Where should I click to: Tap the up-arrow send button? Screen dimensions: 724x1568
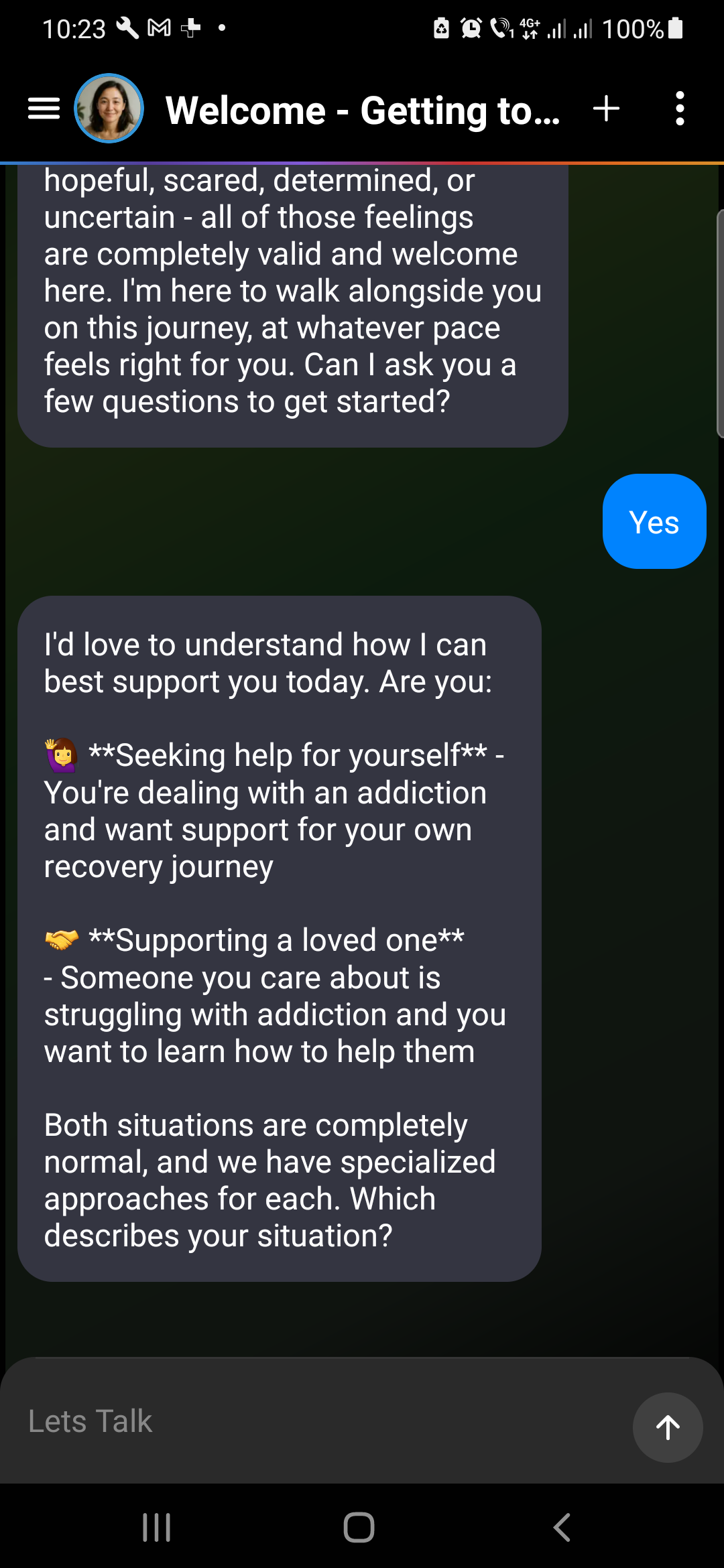tap(667, 1427)
